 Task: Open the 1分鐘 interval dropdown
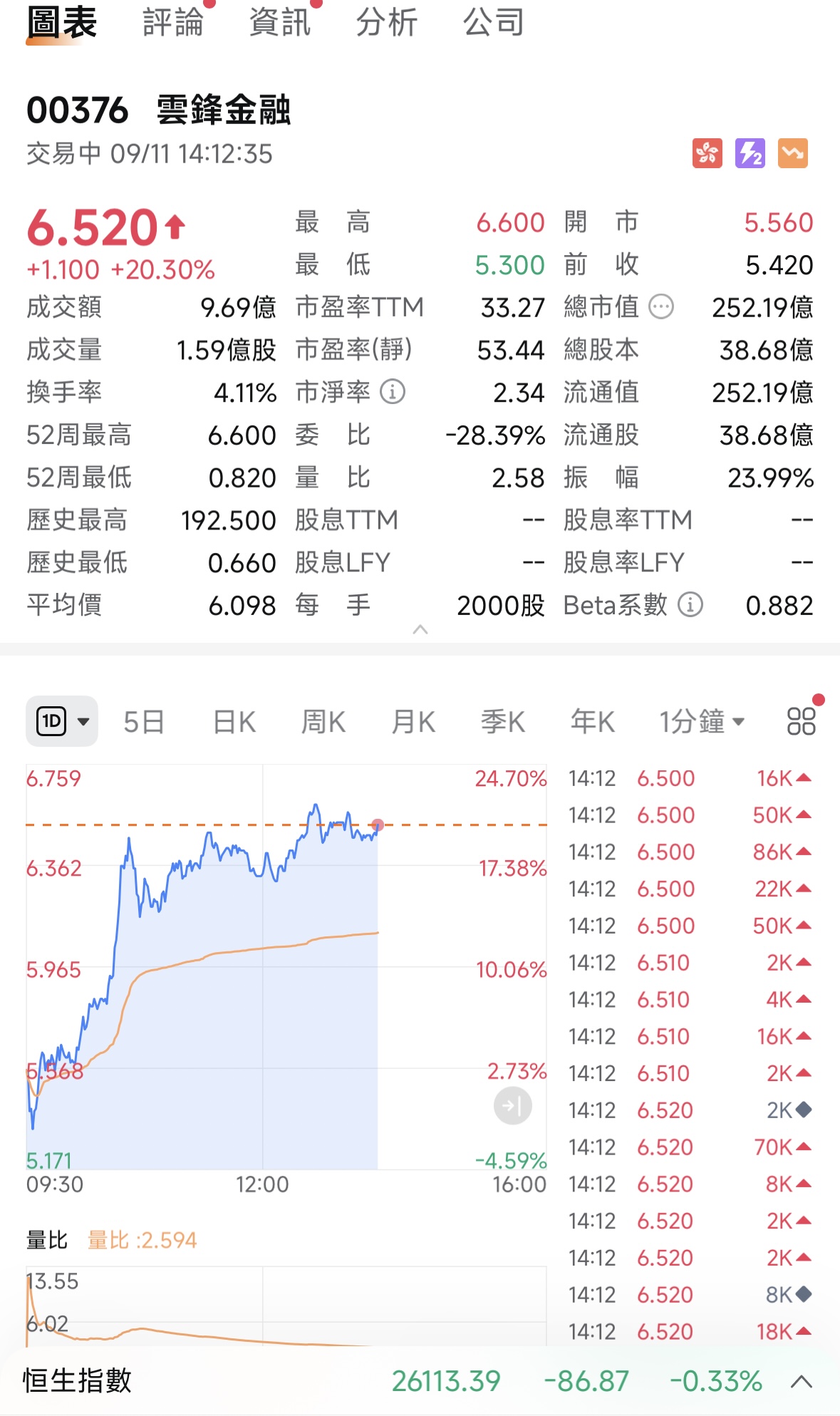(702, 720)
